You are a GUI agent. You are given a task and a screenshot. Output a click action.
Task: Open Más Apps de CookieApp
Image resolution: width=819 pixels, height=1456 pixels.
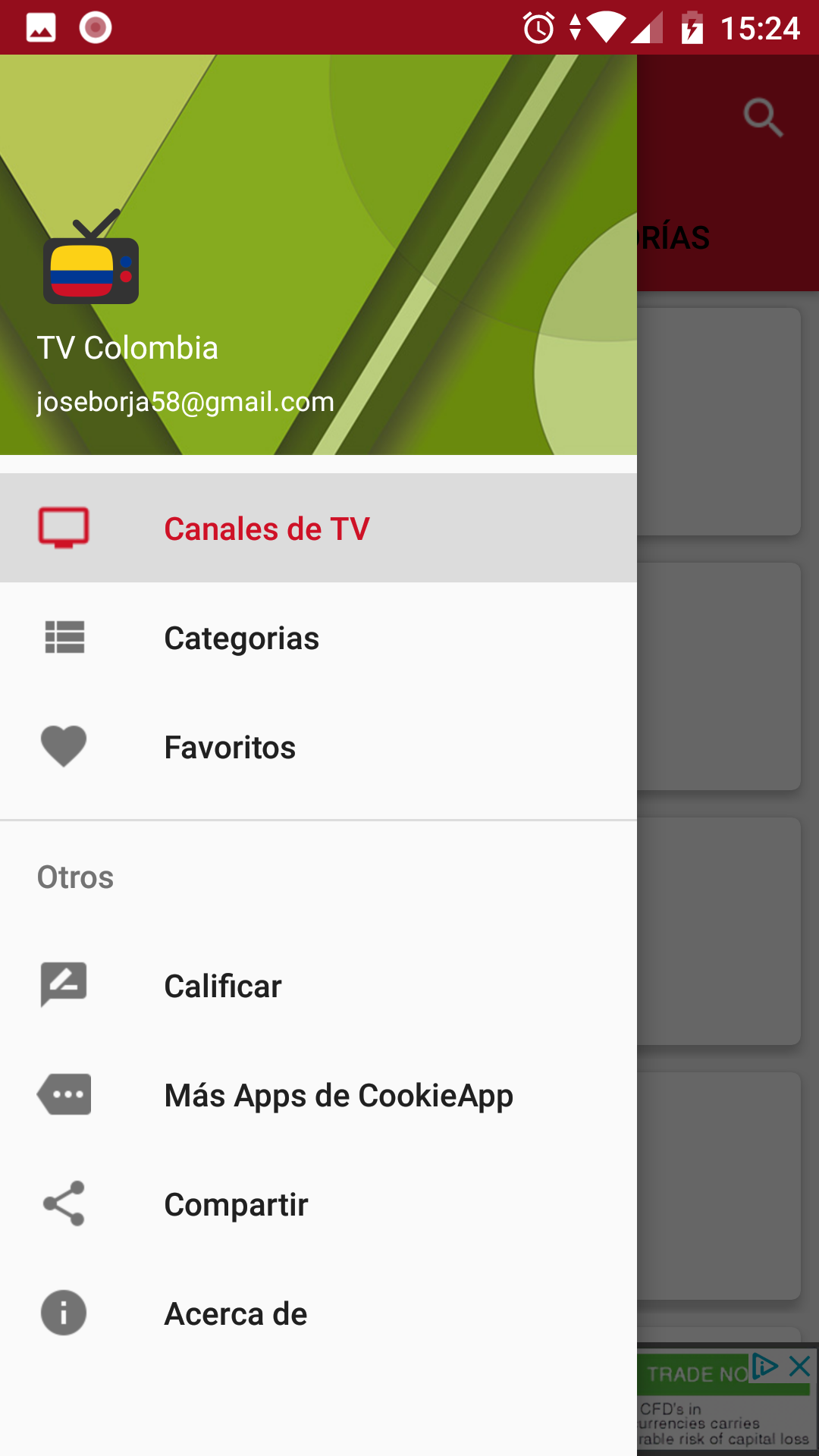[318, 1094]
